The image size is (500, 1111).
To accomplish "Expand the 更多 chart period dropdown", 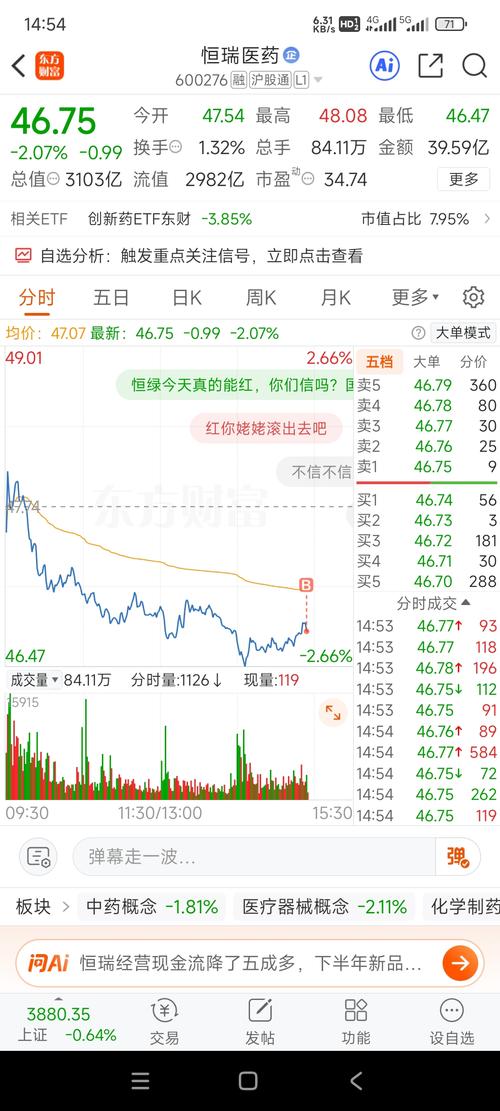I will 416,297.
